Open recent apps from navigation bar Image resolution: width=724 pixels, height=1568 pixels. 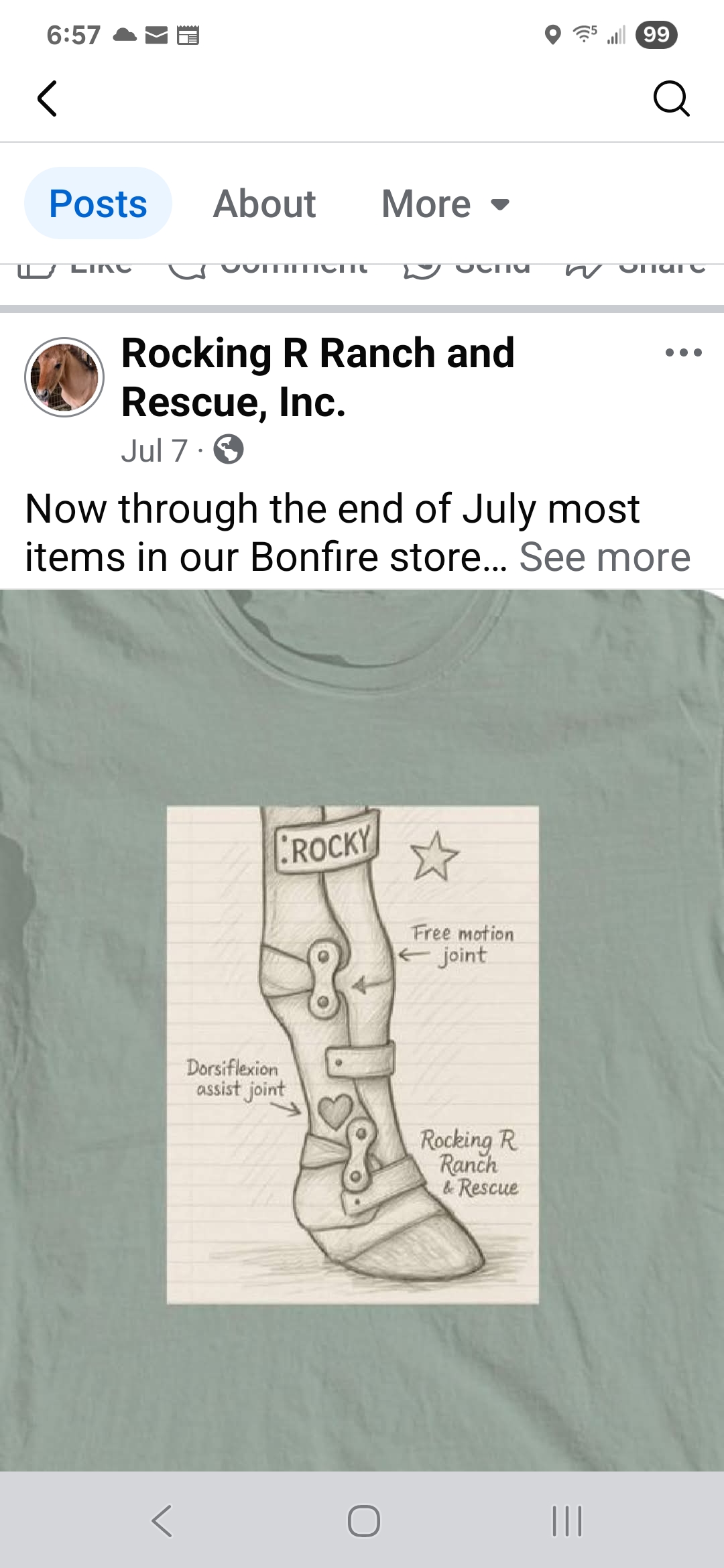click(567, 1520)
